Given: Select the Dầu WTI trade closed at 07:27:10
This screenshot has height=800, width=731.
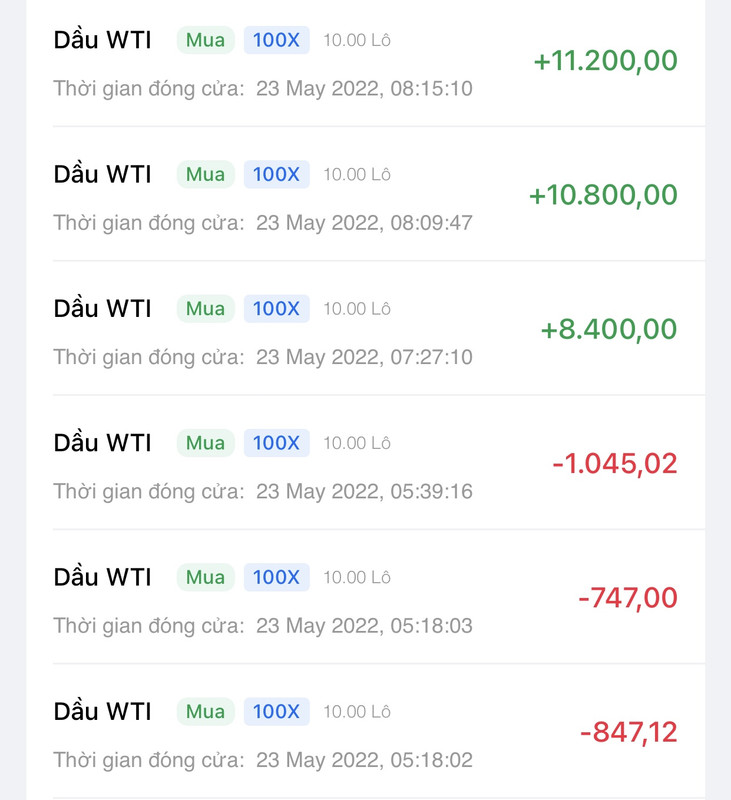Looking at the screenshot, I should [x=365, y=331].
